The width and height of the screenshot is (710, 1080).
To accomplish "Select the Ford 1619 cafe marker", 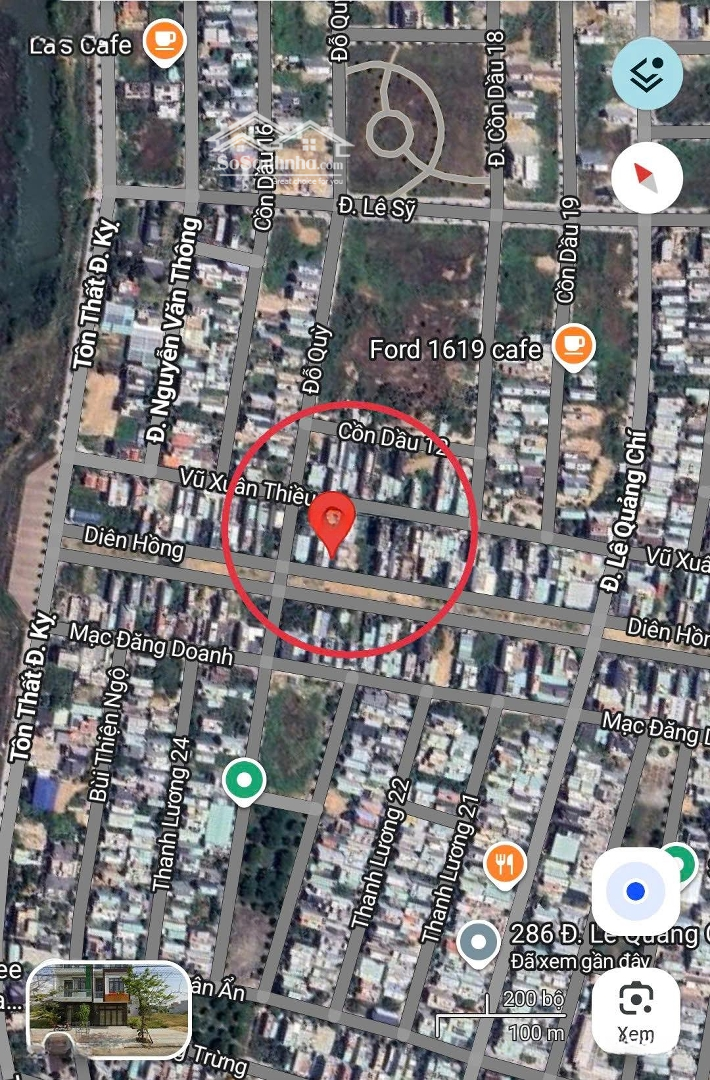I will [573, 347].
